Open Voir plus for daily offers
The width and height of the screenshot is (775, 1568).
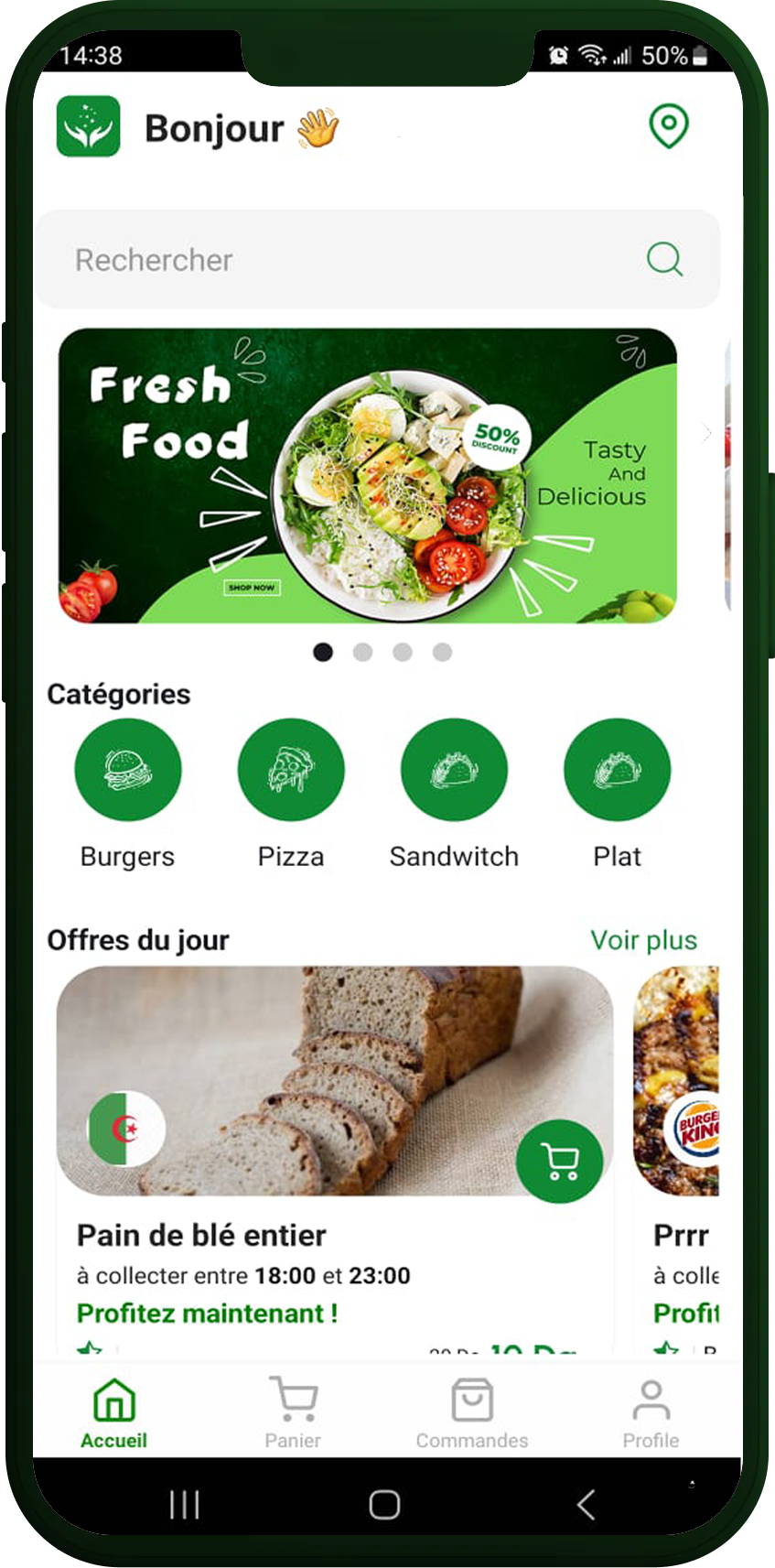click(643, 940)
